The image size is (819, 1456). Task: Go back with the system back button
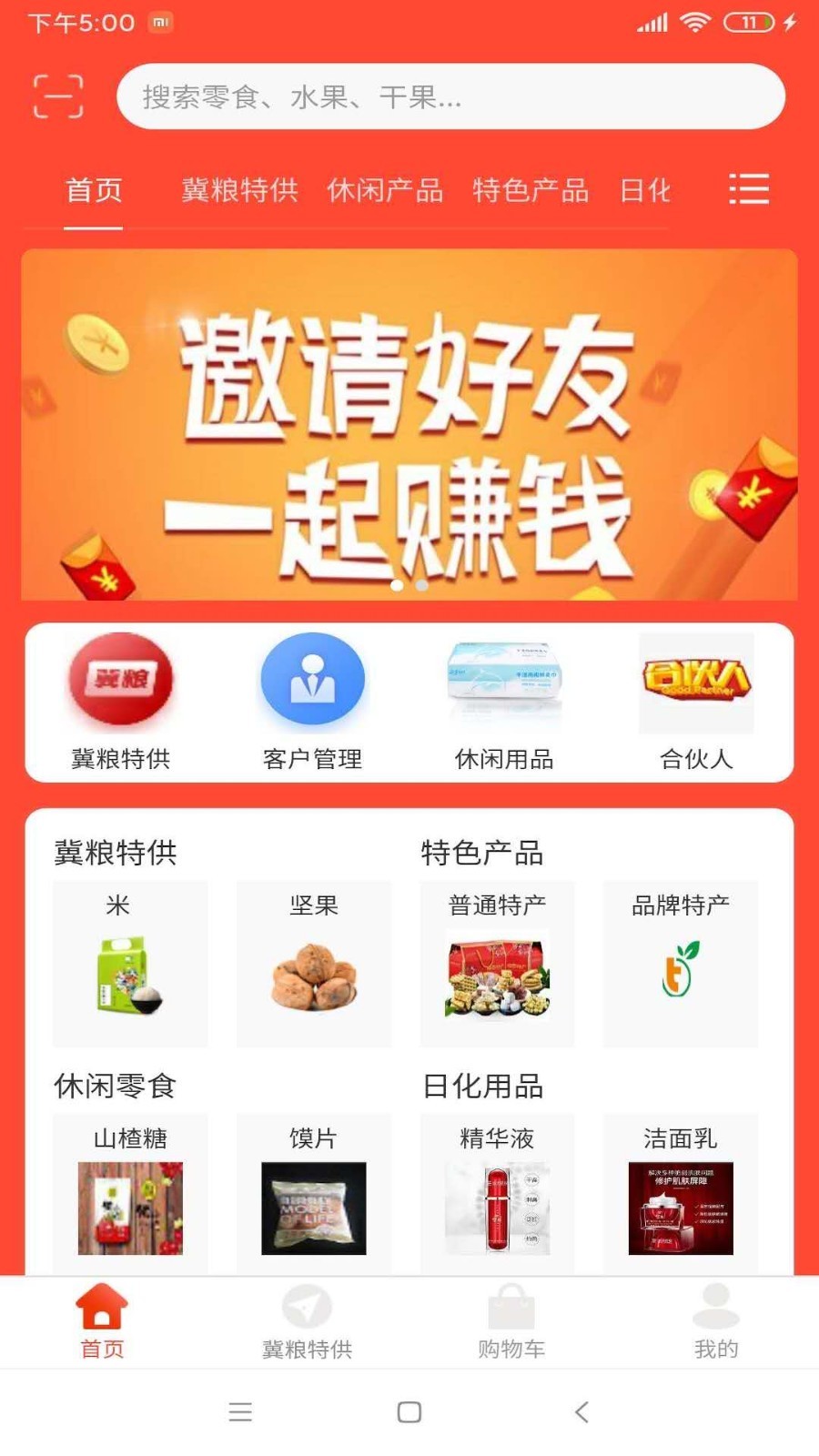click(x=581, y=1411)
